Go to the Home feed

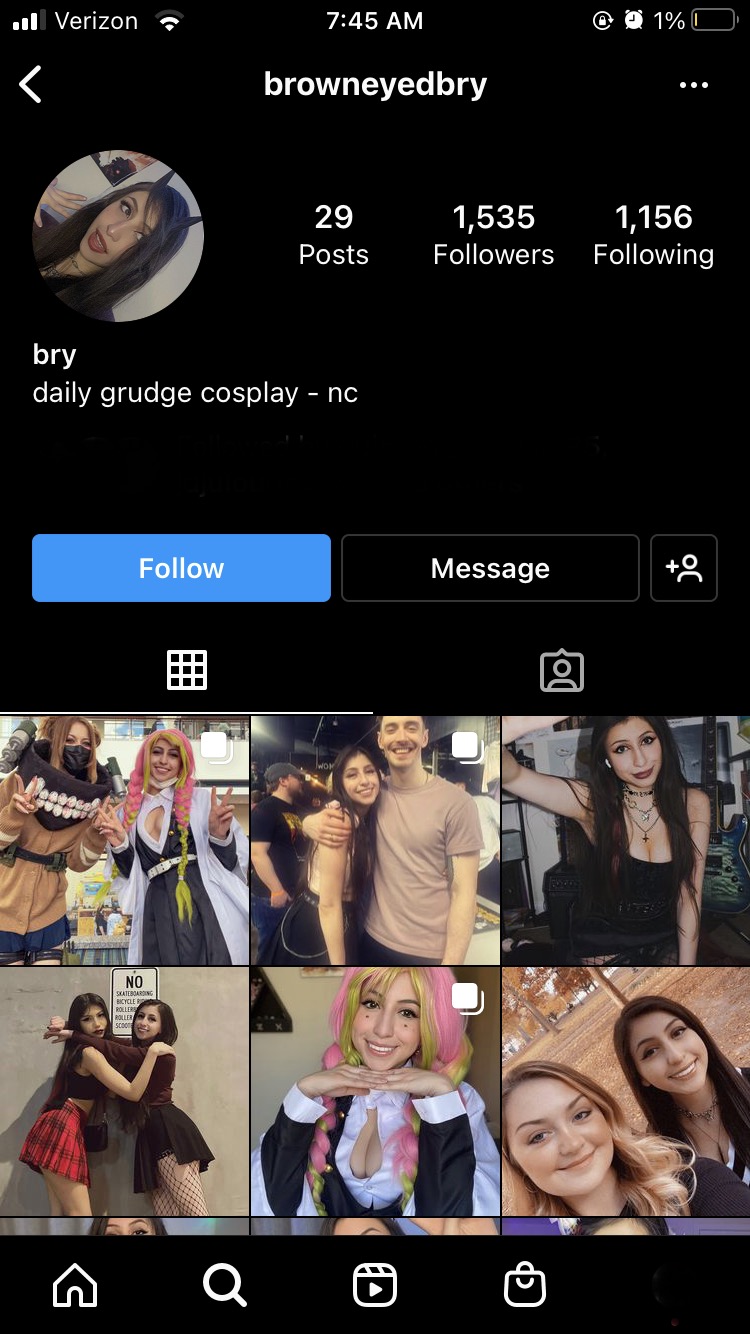pyautogui.click(x=75, y=1286)
